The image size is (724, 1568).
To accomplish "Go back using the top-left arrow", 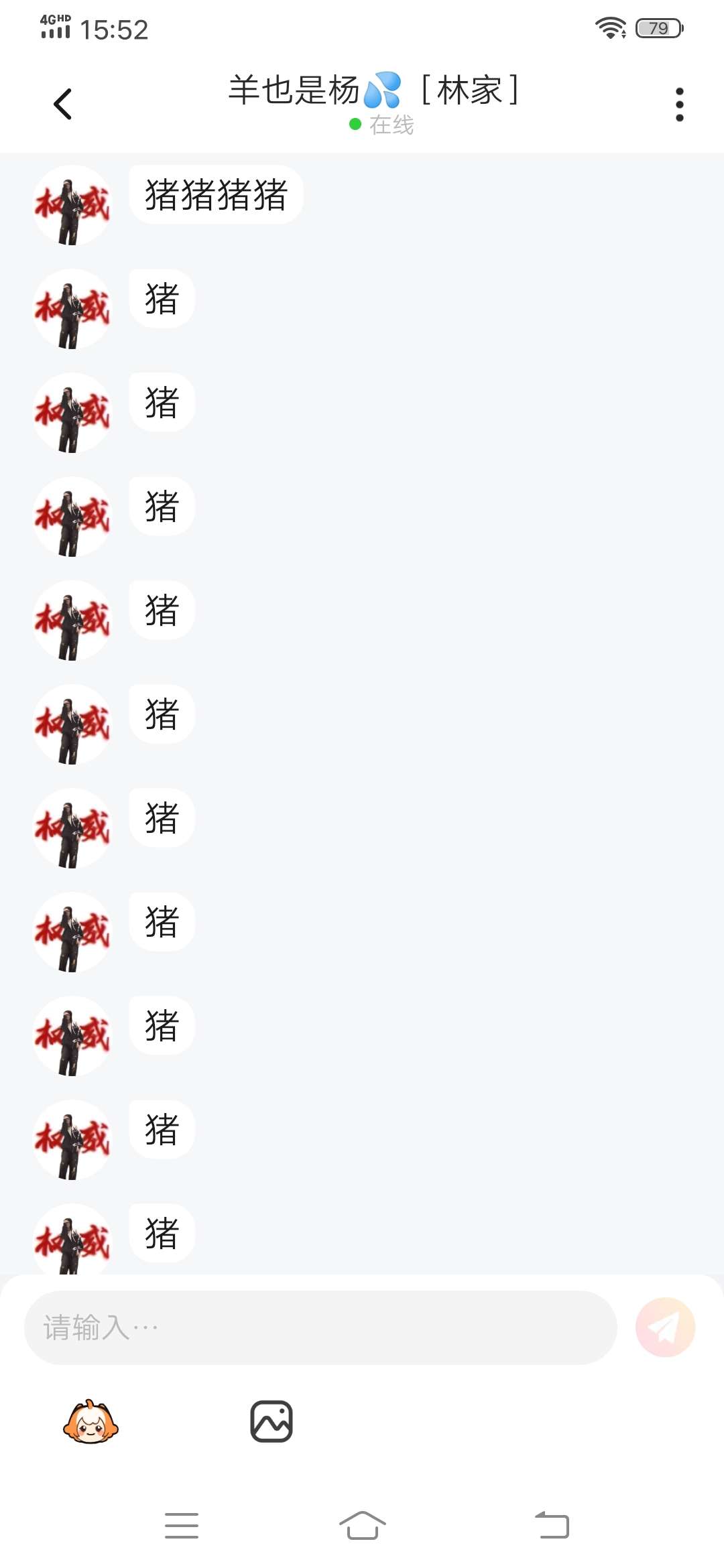I will pos(62,104).
